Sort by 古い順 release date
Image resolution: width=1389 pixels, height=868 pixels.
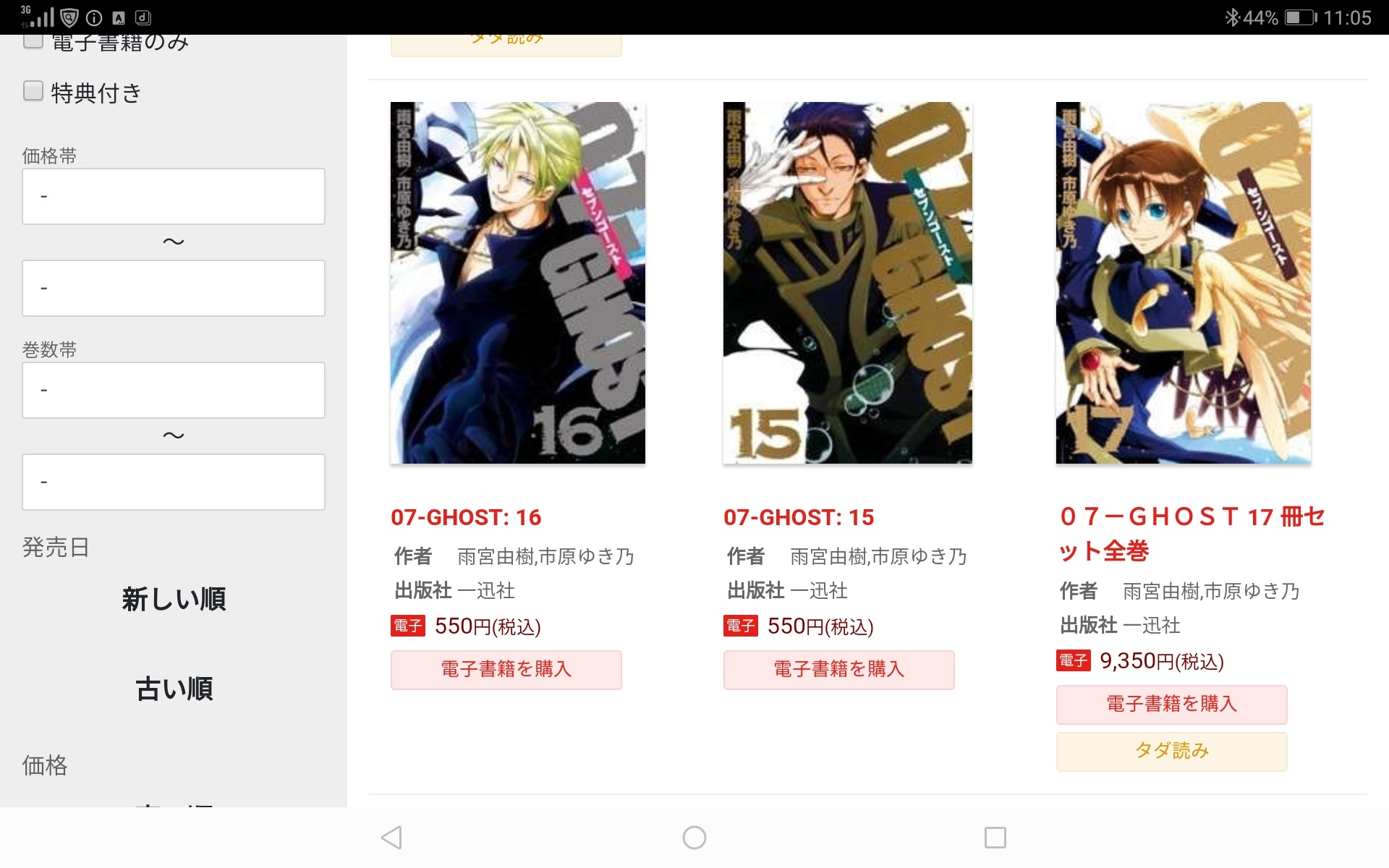[x=174, y=689]
